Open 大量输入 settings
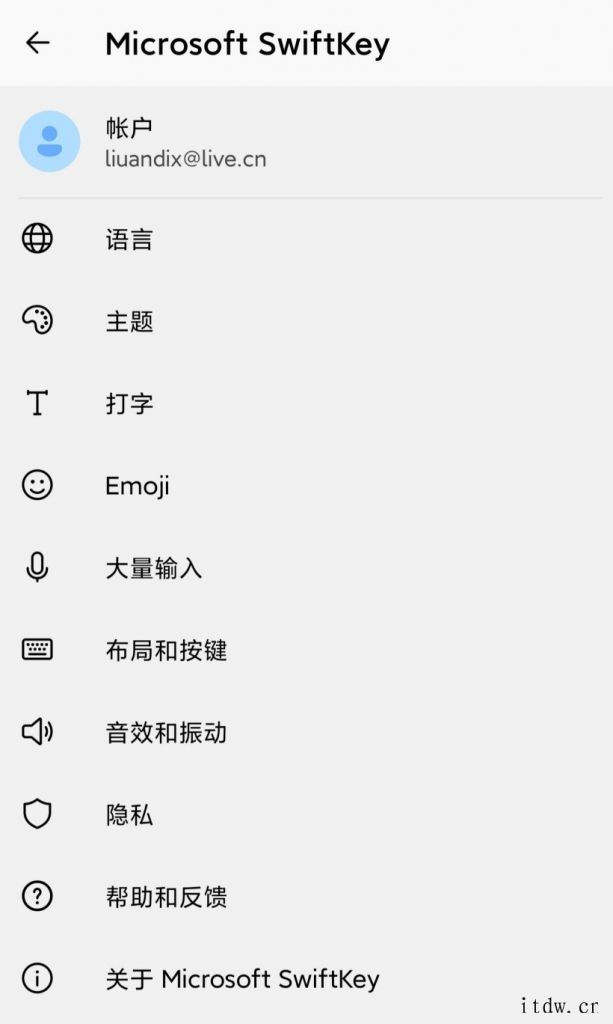Image resolution: width=613 pixels, height=1024 pixels. pos(306,568)
